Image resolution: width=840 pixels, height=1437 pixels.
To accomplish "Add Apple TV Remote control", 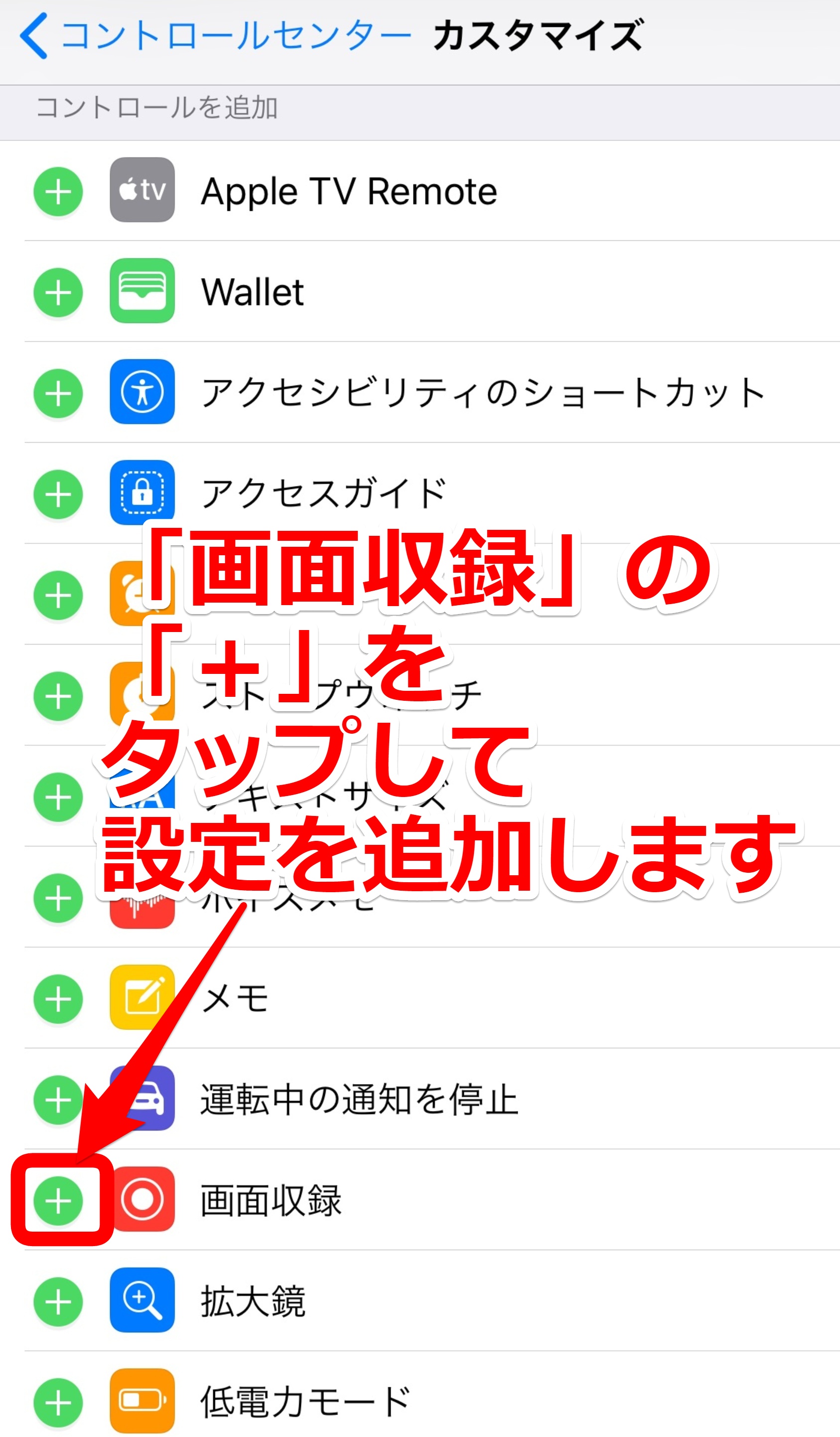I will pos(58,191).
